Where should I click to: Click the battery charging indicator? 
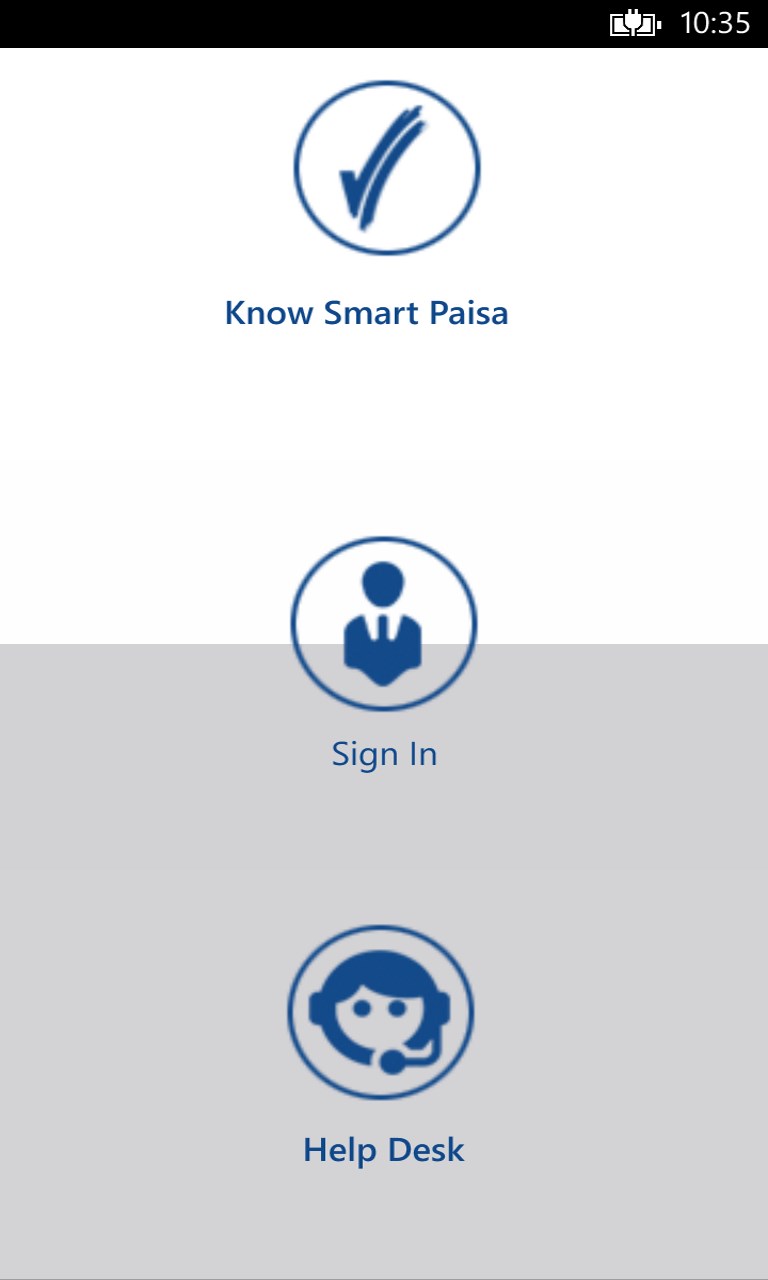pos(633,22)
